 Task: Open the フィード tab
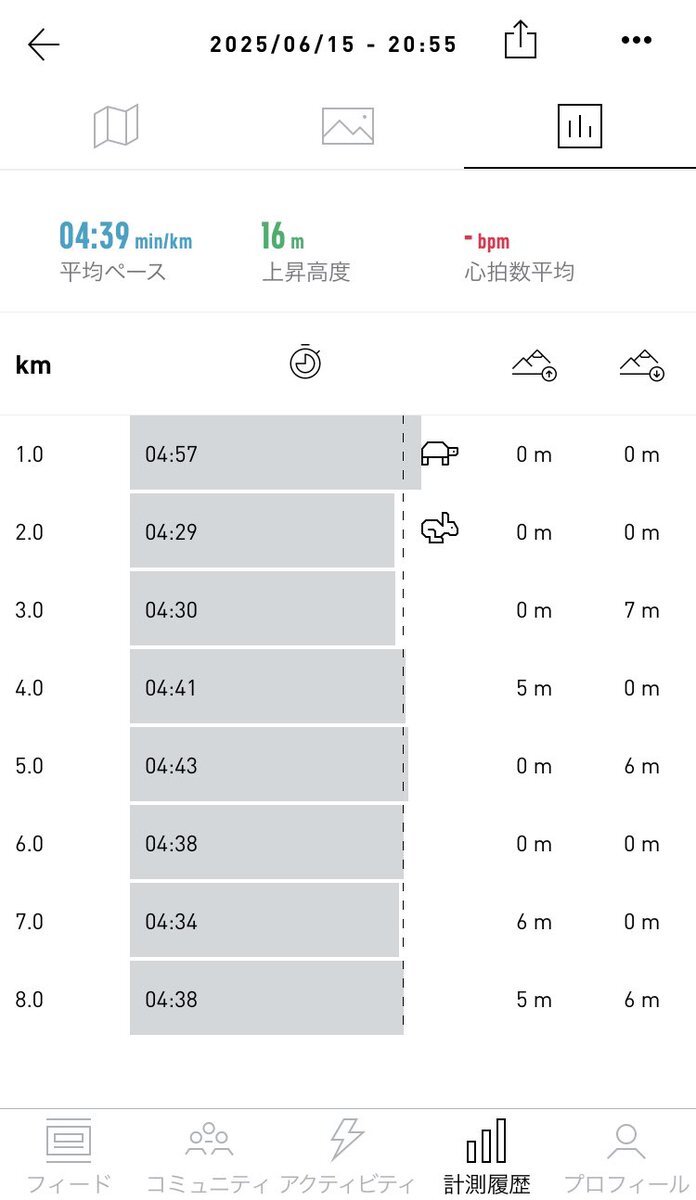[69, 1156]
